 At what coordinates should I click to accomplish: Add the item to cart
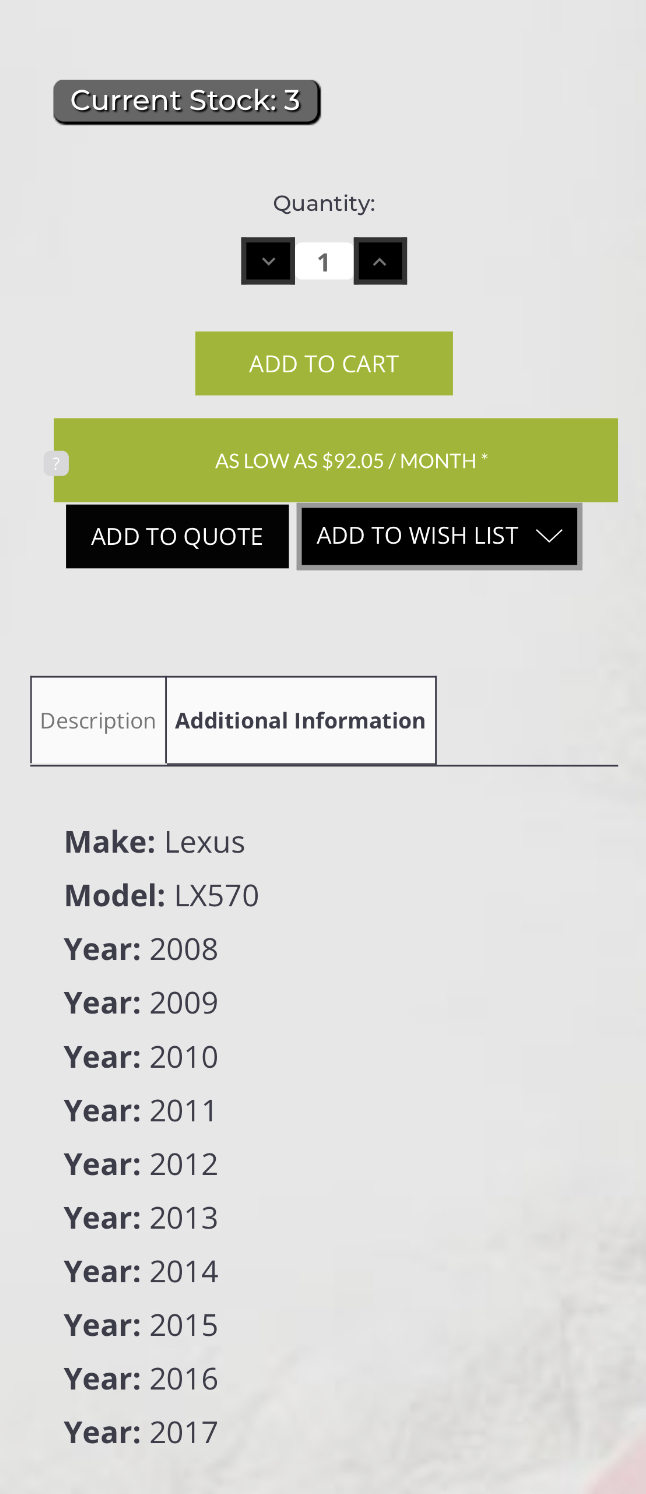coord(323,363)
